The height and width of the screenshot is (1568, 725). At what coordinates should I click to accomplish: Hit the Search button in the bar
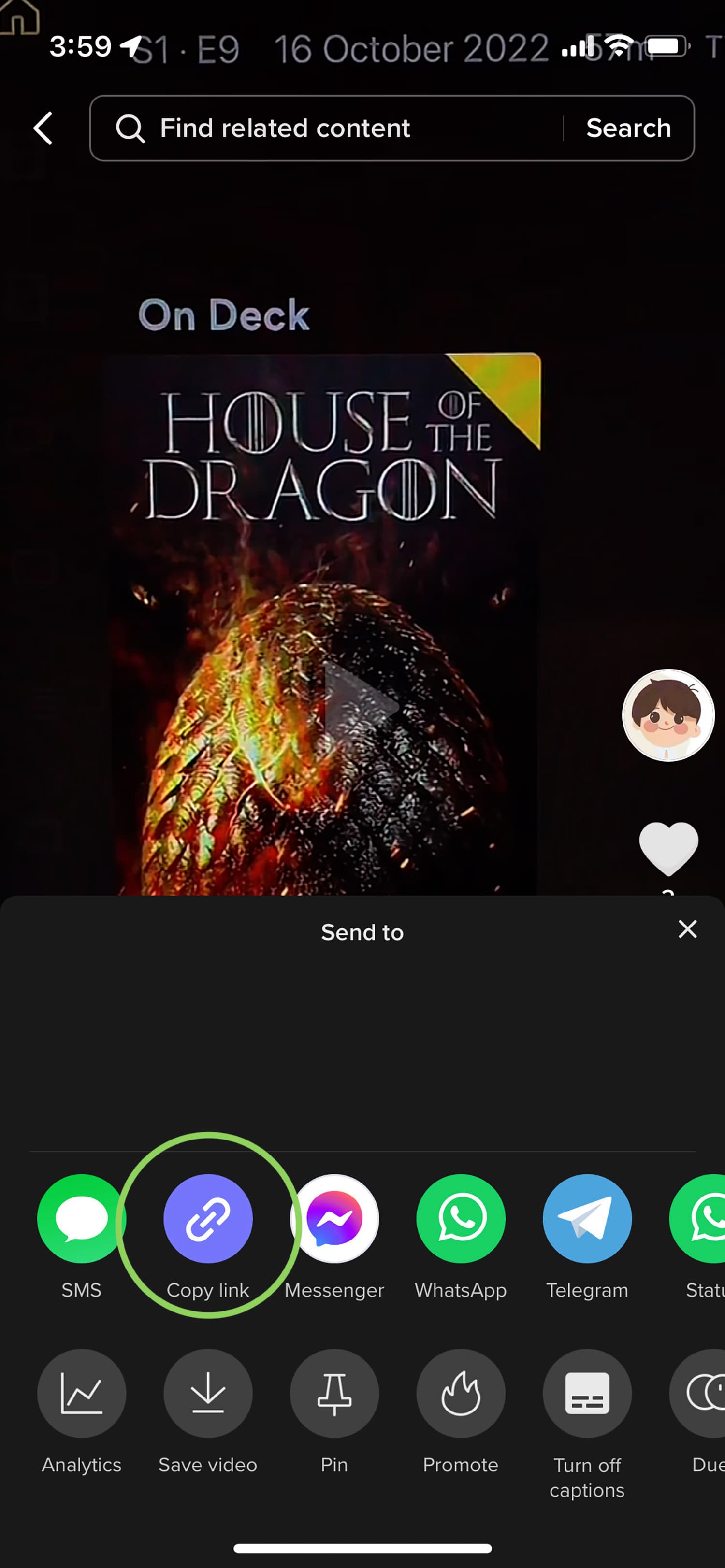click(628, 128)
